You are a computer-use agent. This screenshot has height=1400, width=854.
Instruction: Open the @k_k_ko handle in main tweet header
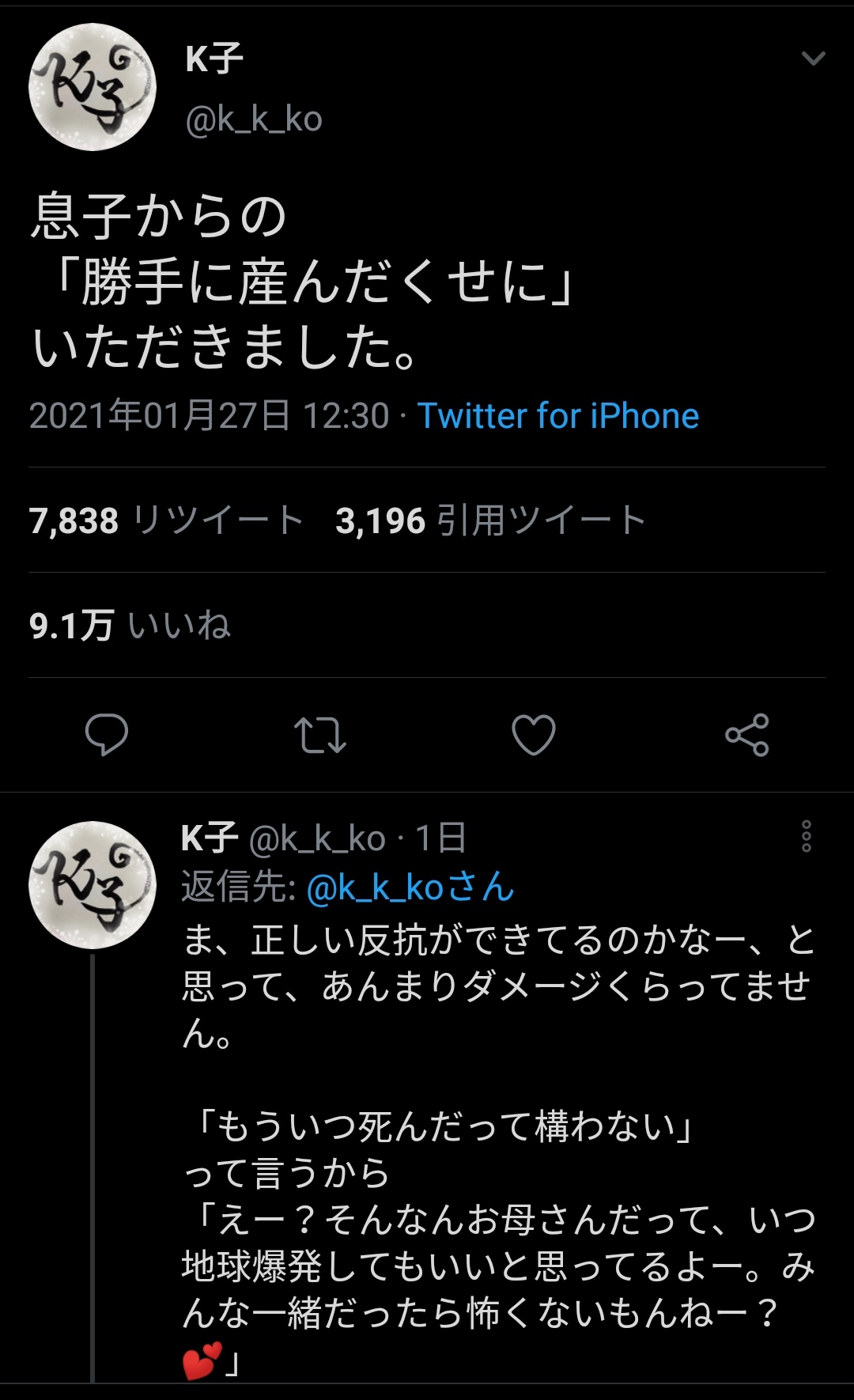(254, 119)
